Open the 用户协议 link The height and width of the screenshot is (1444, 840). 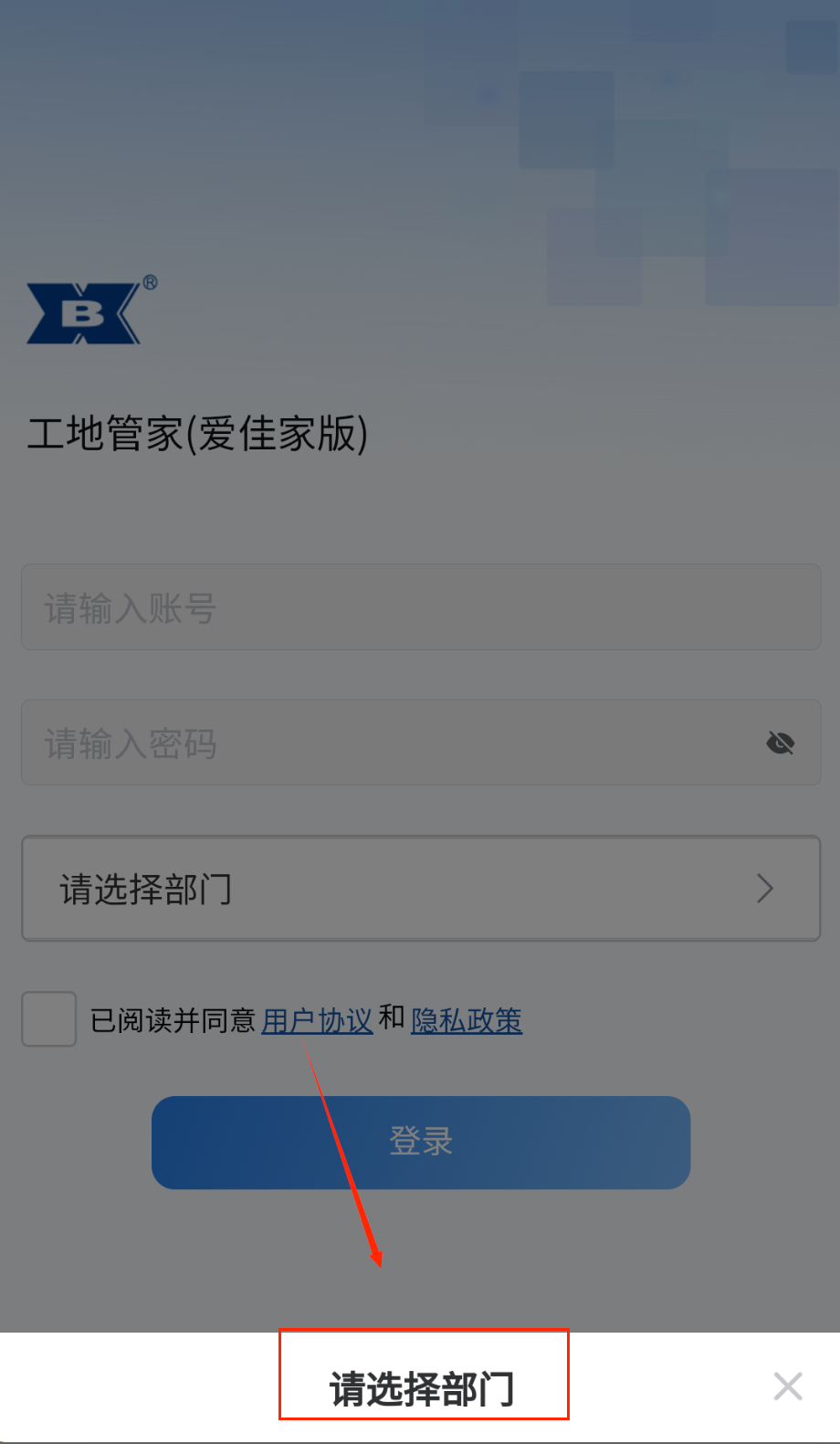(317, 1020)
